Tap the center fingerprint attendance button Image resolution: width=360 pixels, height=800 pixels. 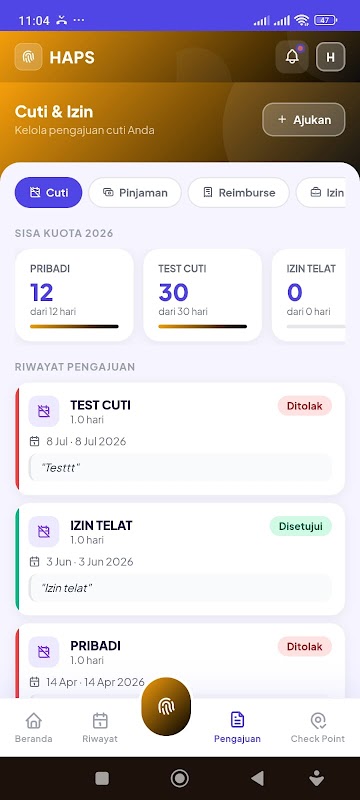coord(166,707)
